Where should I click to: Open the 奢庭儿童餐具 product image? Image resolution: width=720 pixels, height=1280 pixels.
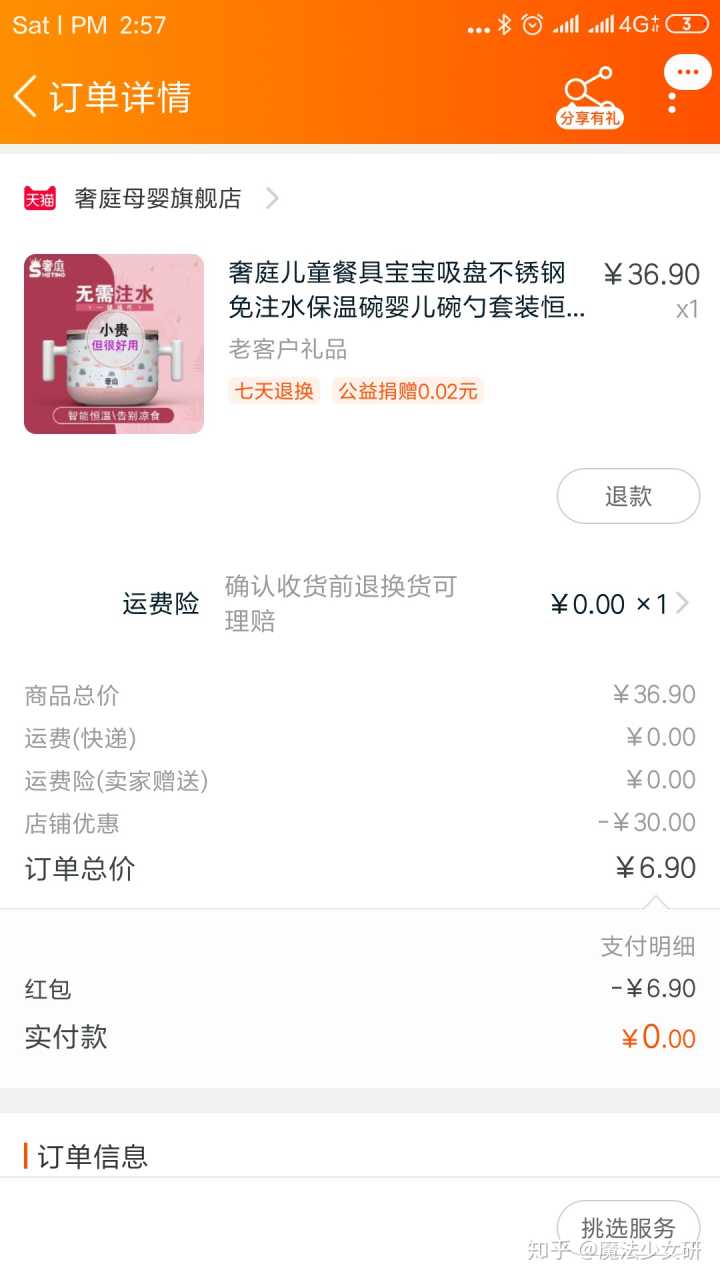(114, 344)
